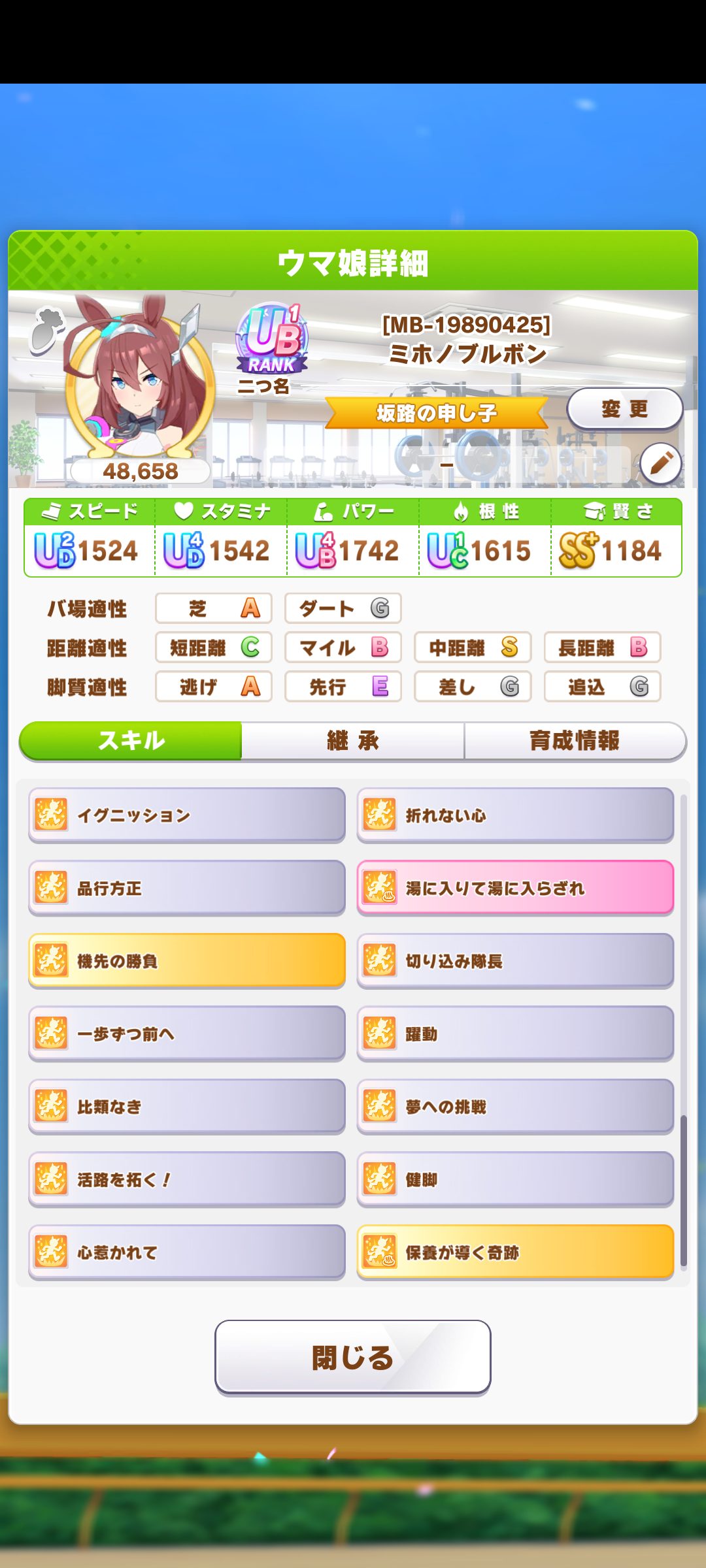Open the 一歩ずつ前へ skill
Screen dimensions: 706x1568
[x=187, y=1034]
